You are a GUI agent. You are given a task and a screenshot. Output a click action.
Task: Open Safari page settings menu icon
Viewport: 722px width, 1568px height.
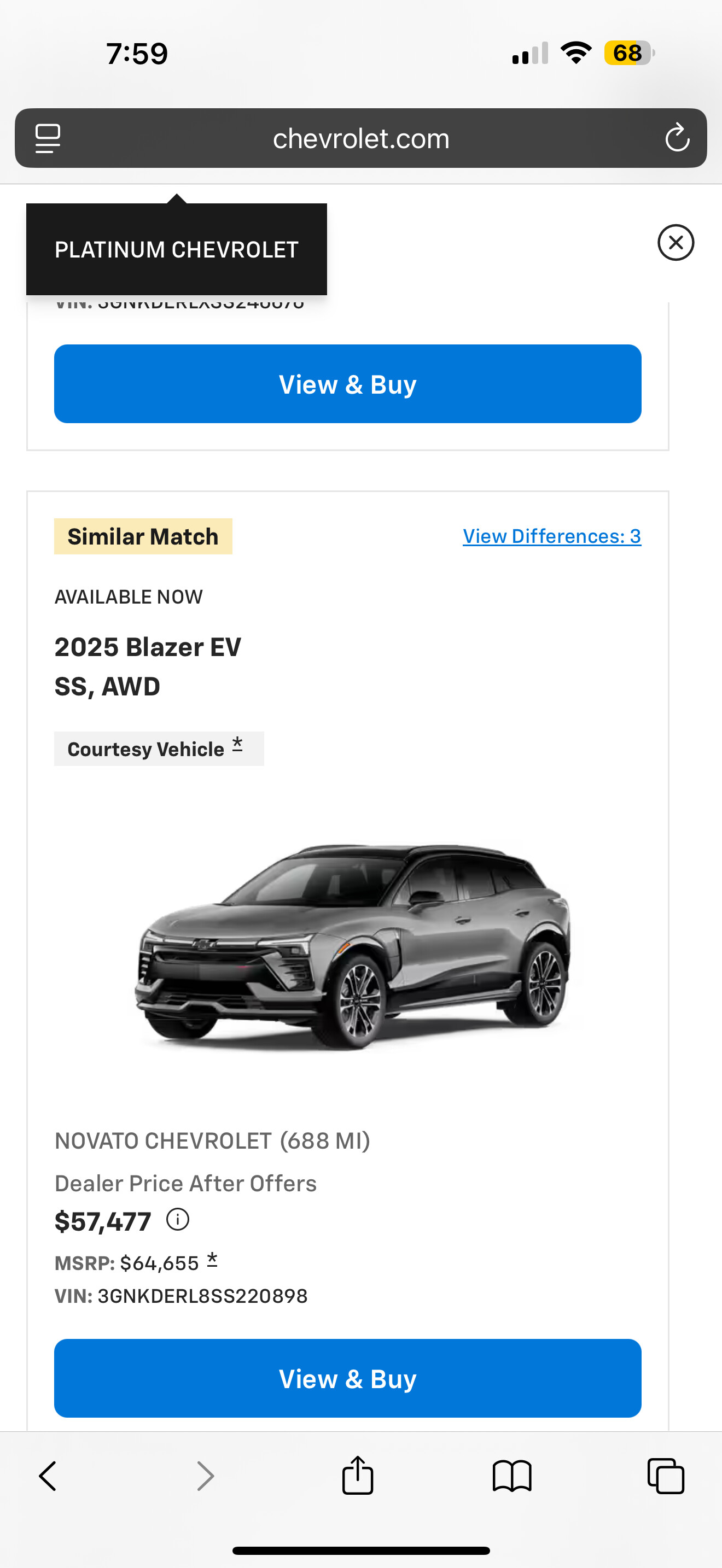pyautogui.click(x=48, y=138)
